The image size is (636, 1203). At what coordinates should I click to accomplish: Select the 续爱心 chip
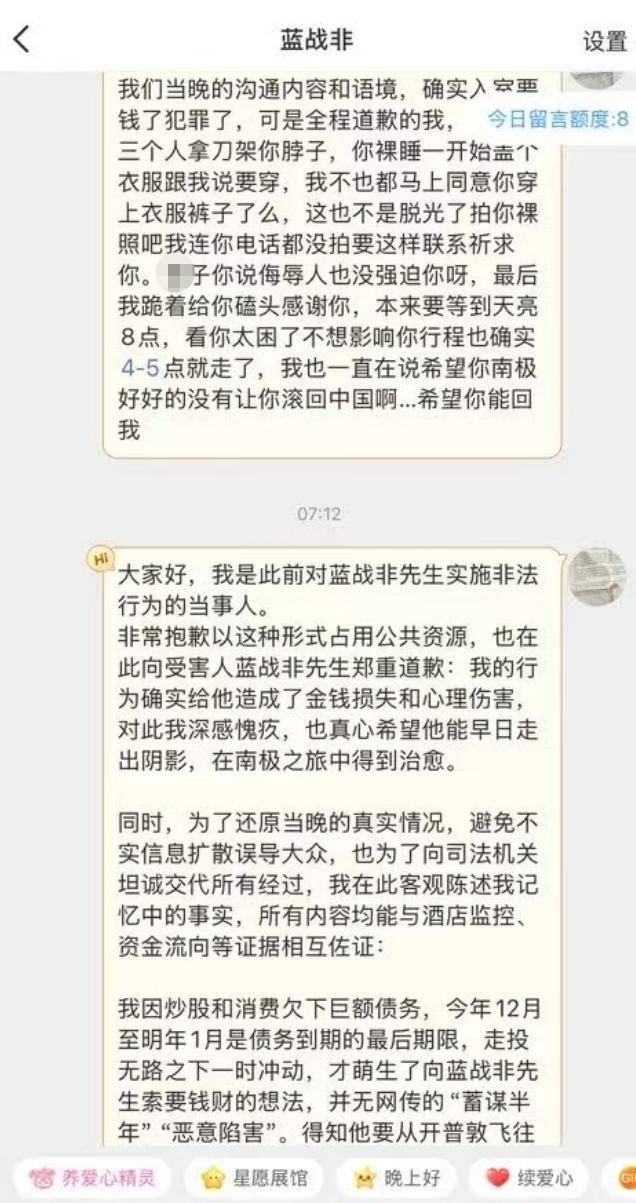529,1177
